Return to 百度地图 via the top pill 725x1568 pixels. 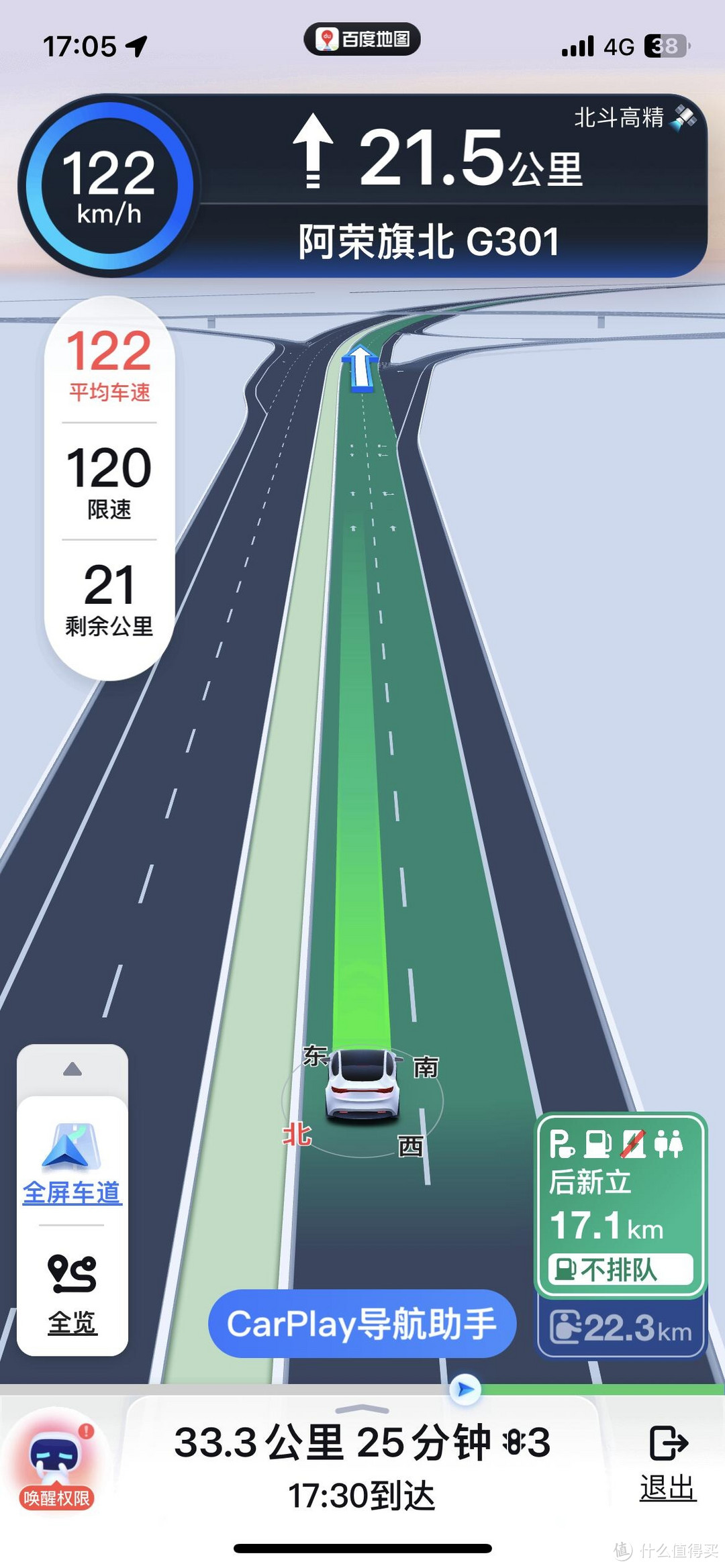362,40
